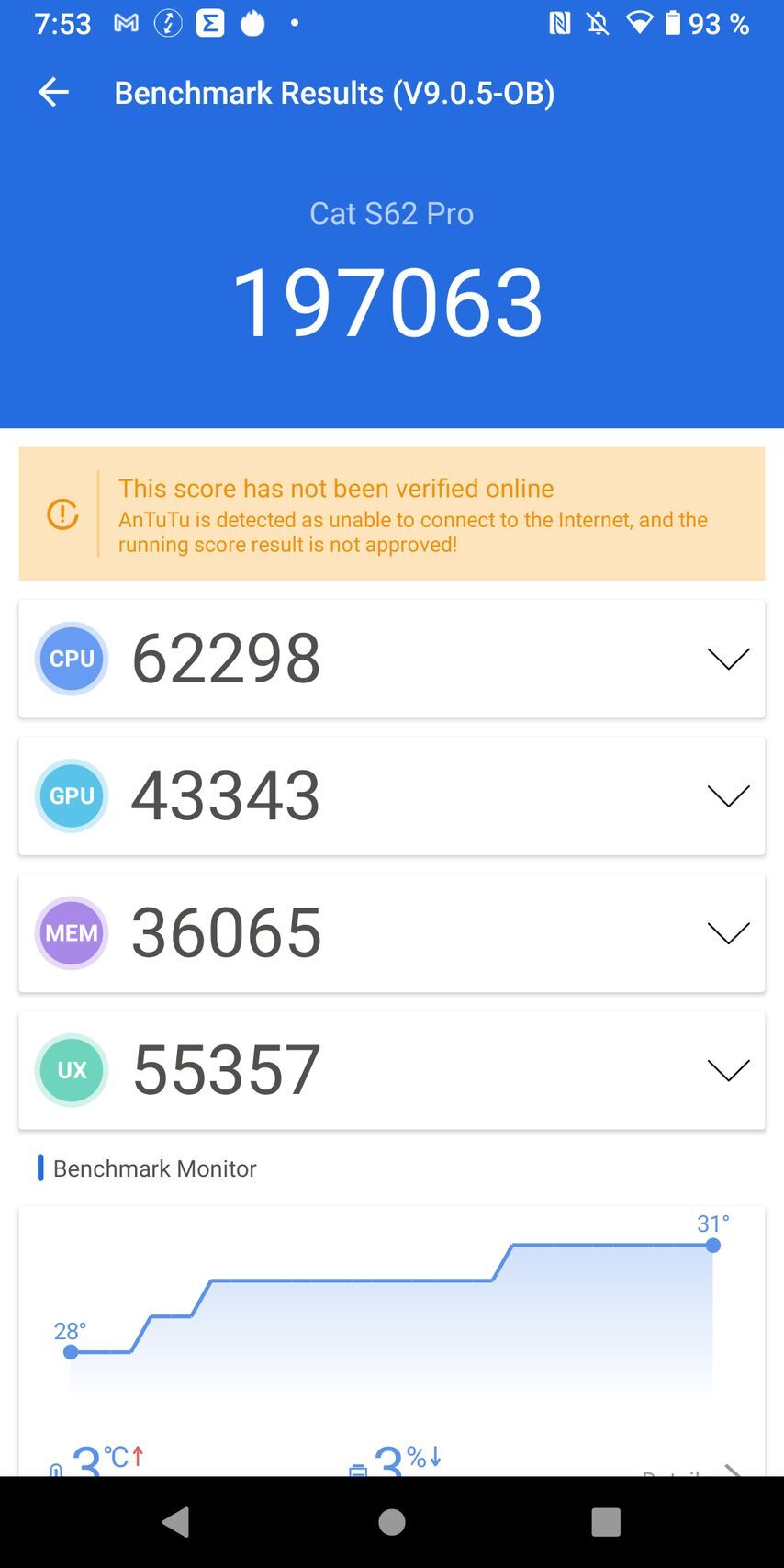The width and height of the screenshot is (784, 1568).
Task: Expand the UX score breakdown
Action: [x=728, y=1070]
